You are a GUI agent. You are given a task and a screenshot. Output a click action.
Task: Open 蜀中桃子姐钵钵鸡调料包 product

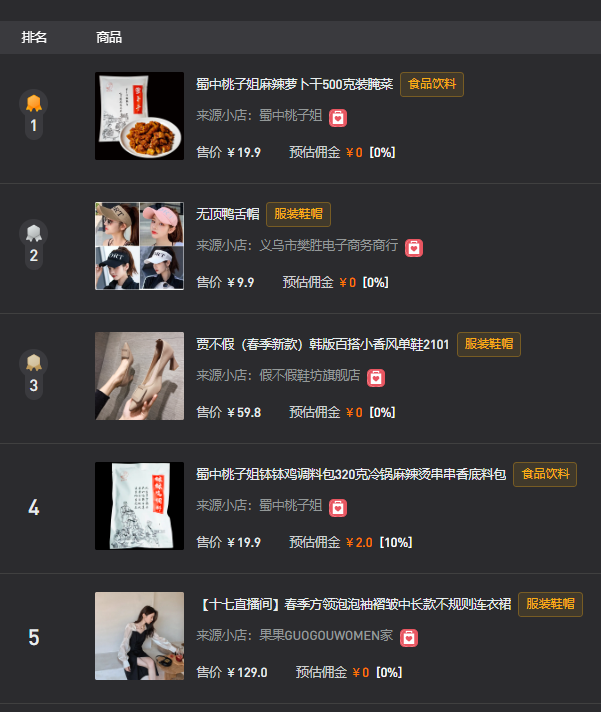coord(350,474)
